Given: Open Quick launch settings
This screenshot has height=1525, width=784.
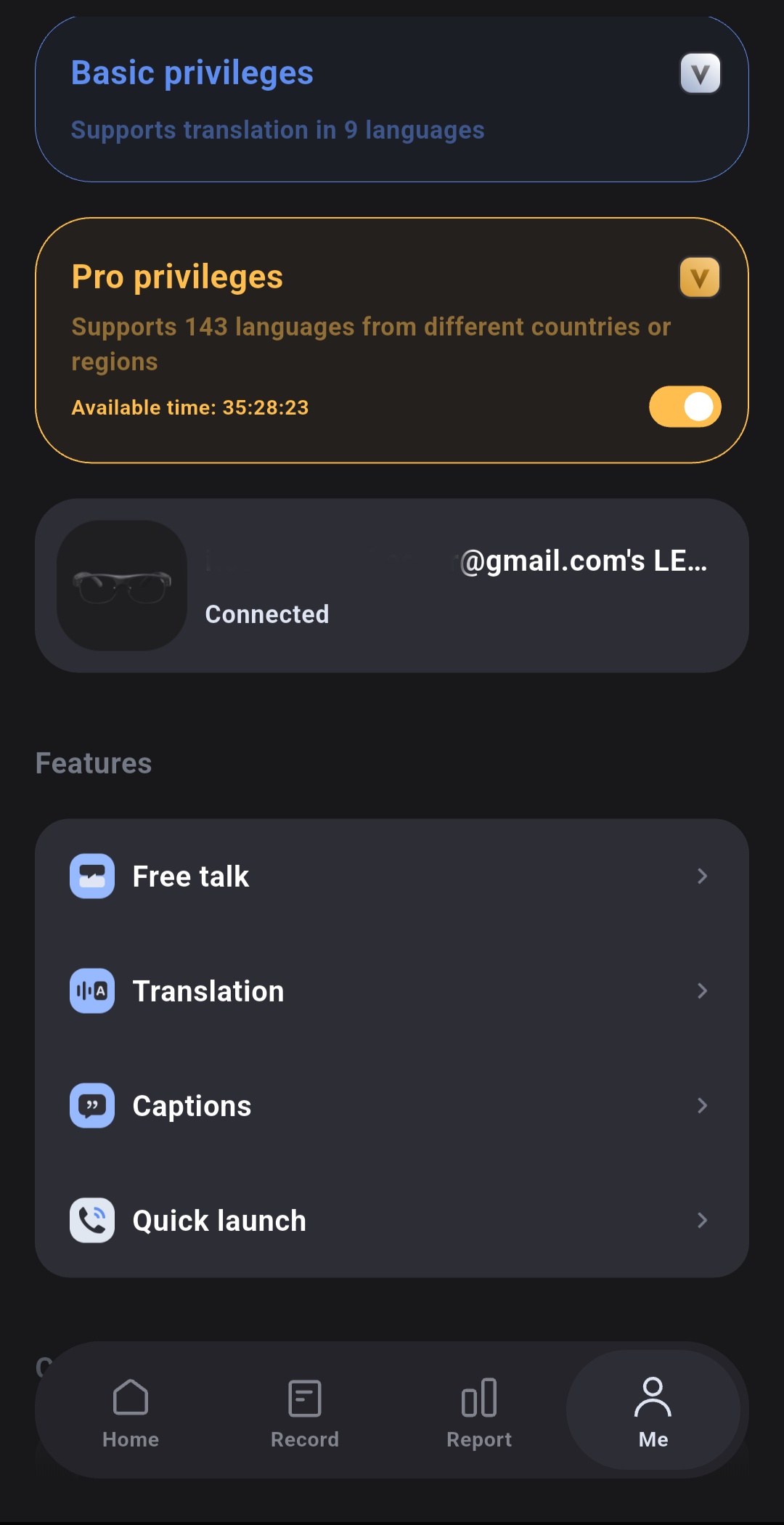Looking at the screenshot, I should 392,1221.
